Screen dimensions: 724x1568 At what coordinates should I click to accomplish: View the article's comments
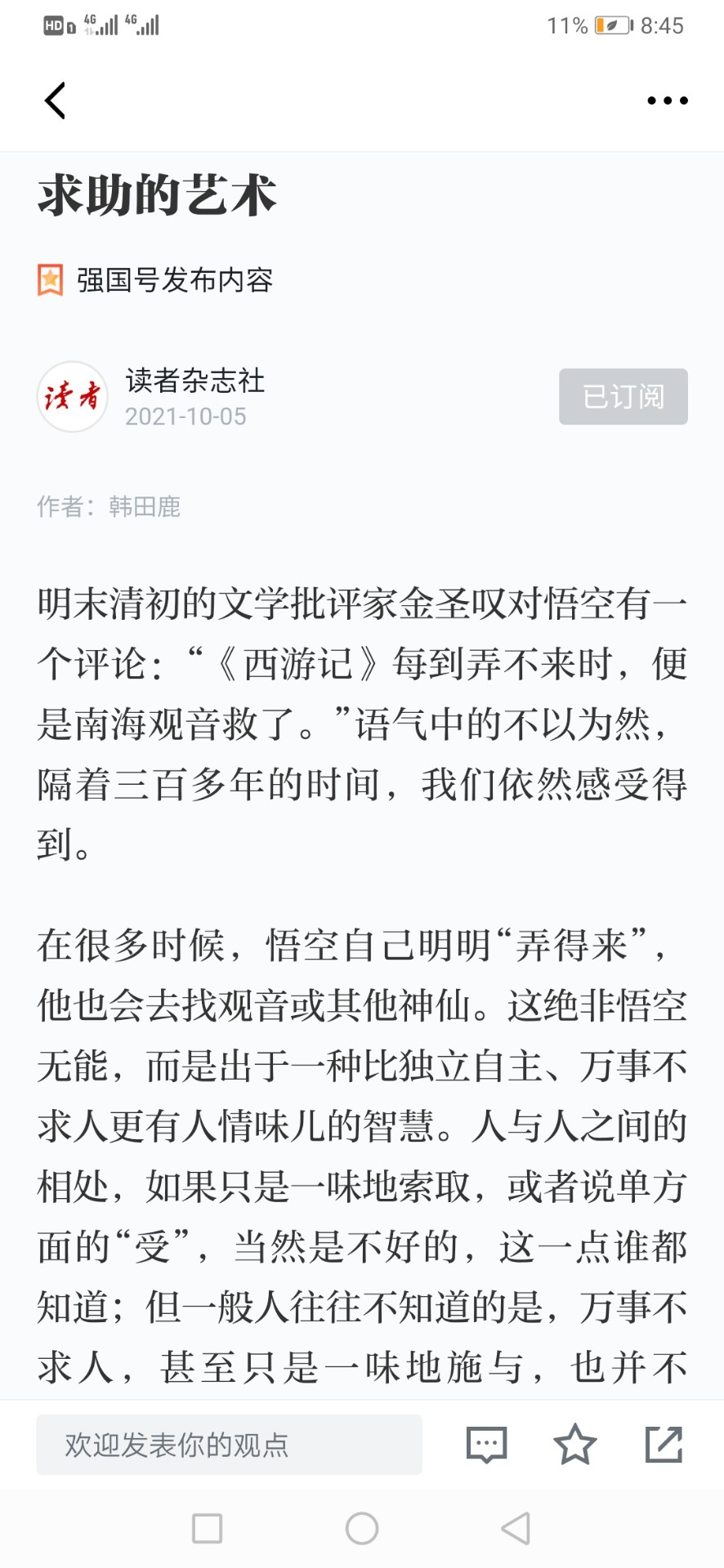click(486, 1445)
